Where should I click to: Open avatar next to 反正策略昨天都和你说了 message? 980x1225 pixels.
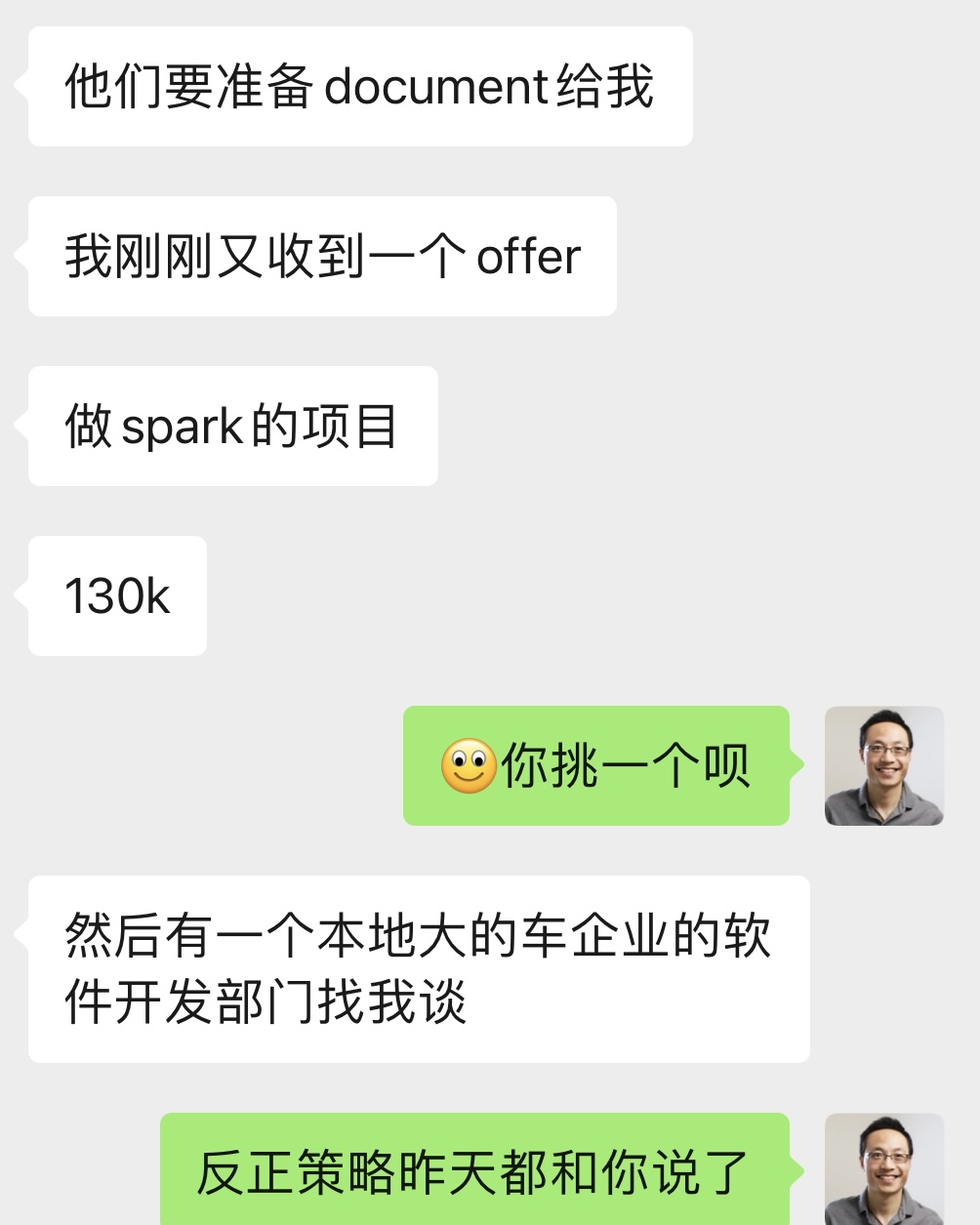pyautogui.click(x=883, y=1169)
